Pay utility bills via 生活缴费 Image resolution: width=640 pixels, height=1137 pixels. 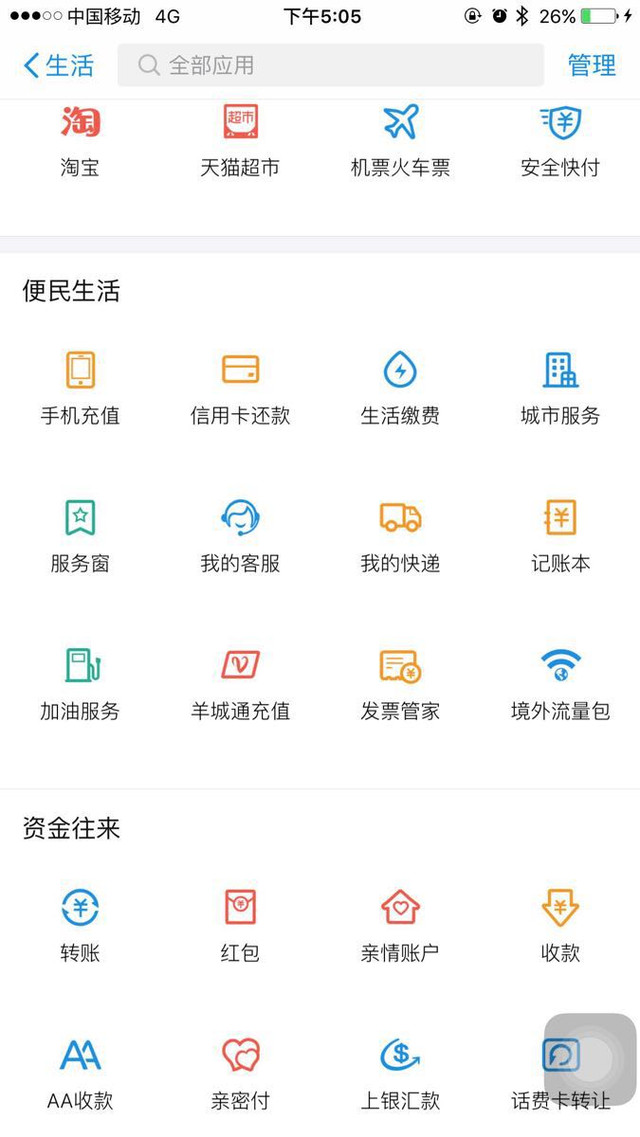coord(400,388)
